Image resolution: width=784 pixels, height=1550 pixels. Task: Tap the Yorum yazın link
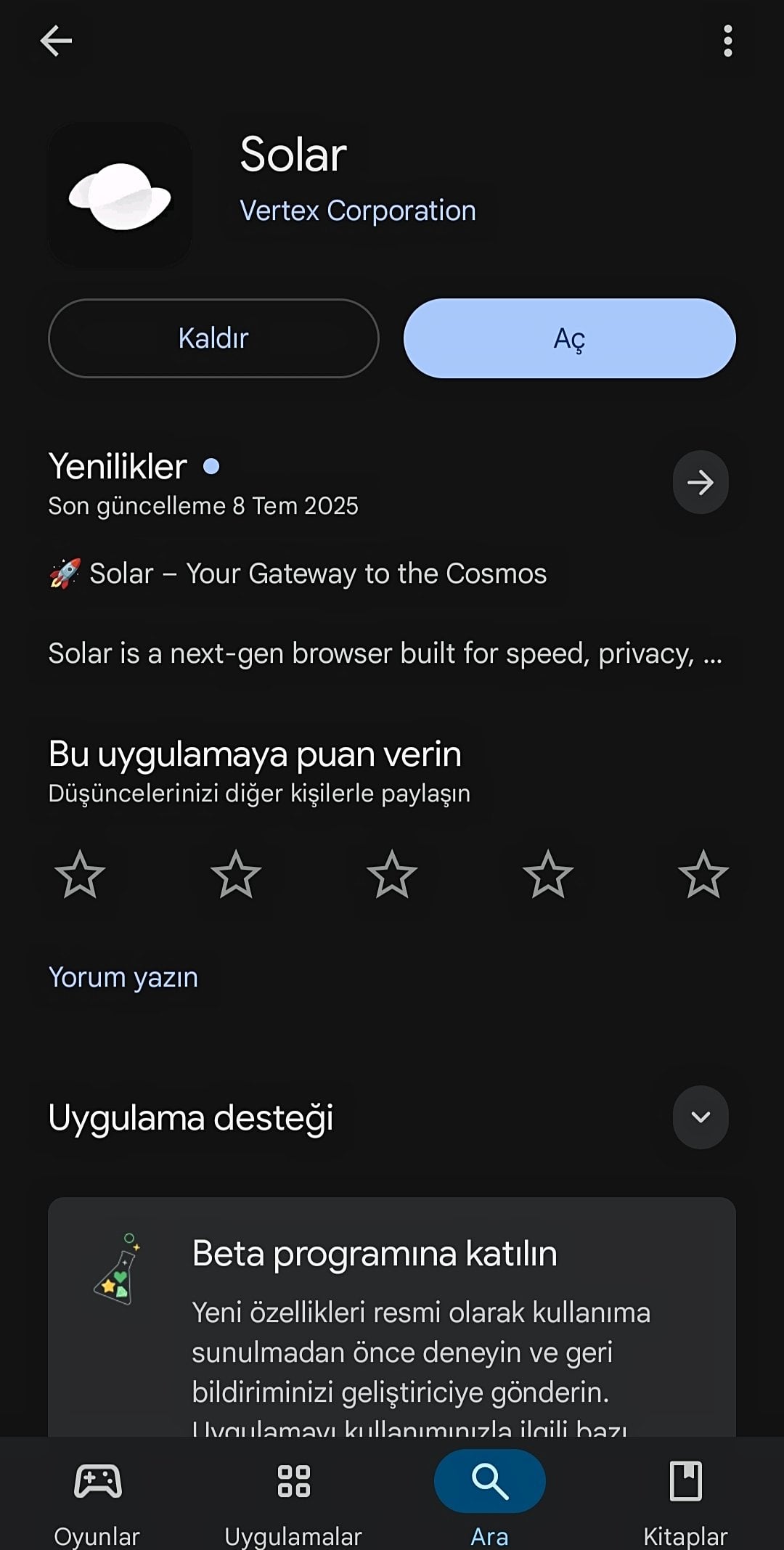[123, 978]
